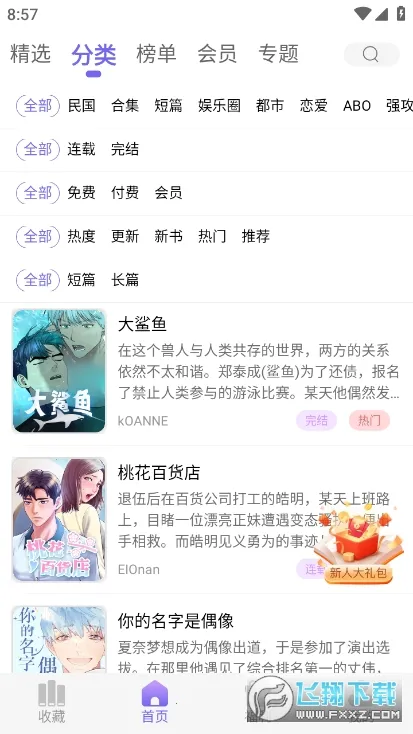Viewport: 413px width, 734px height.
Task: Switch to the 精选 tab
Action: pos(30,54)
